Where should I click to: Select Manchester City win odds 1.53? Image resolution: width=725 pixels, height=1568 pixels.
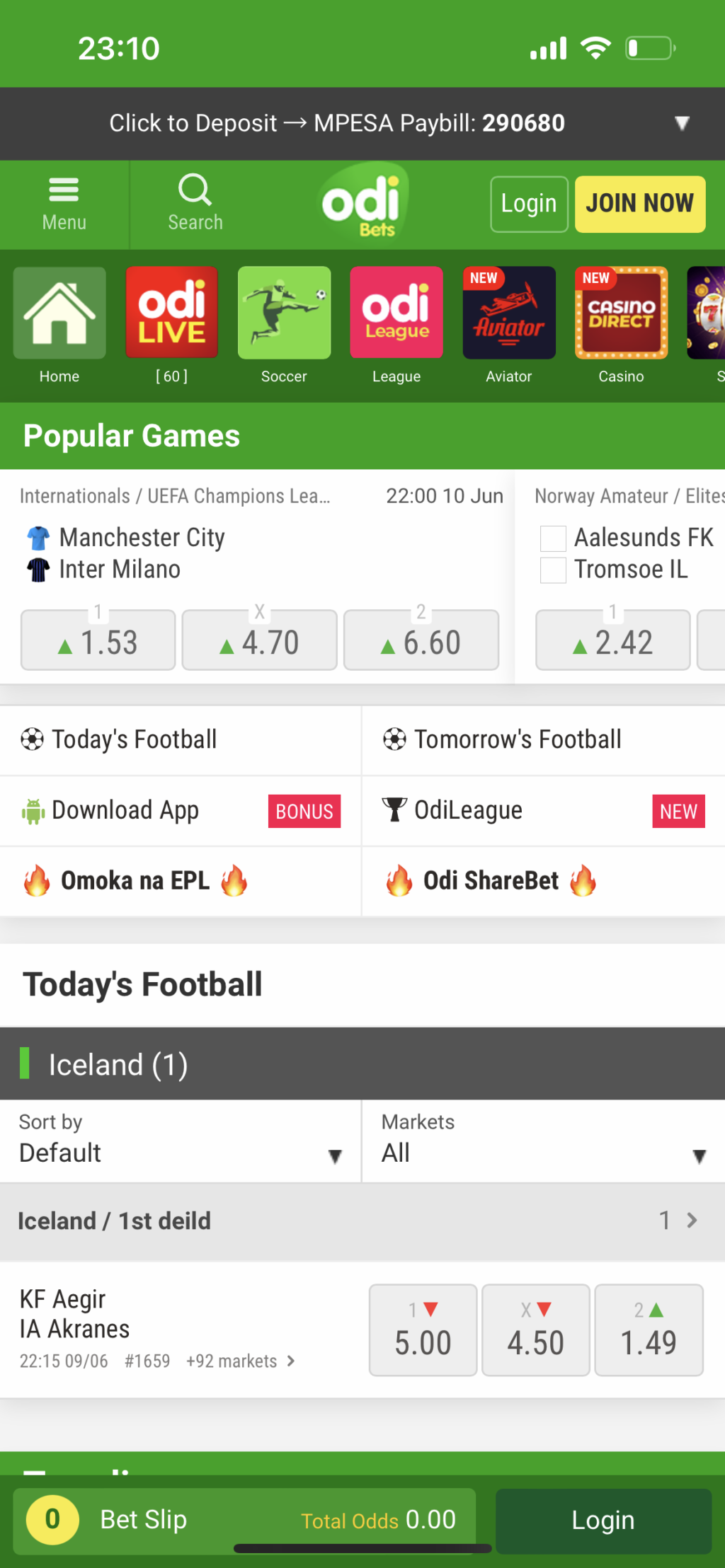(x=98, y=640)
